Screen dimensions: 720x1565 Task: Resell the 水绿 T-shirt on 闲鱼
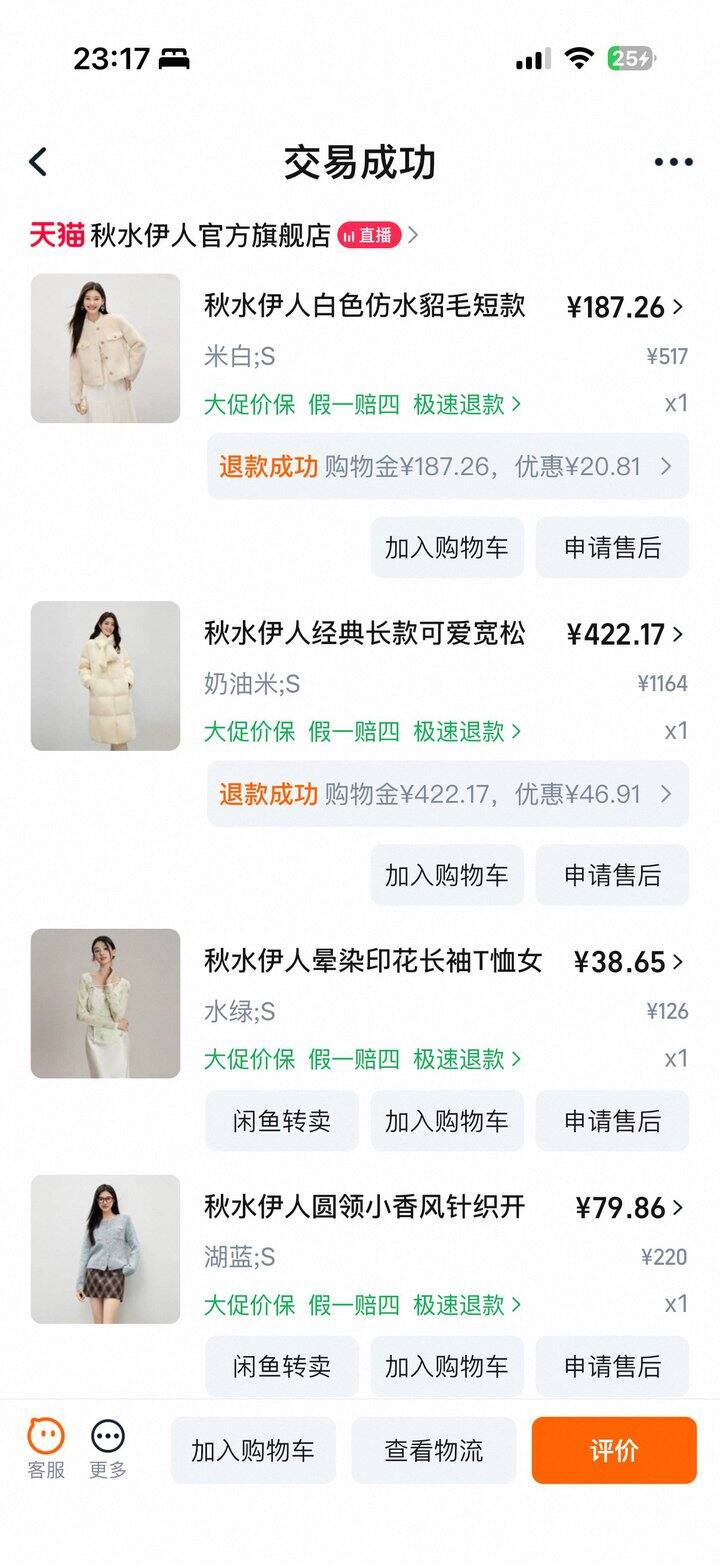(282, 1121)
